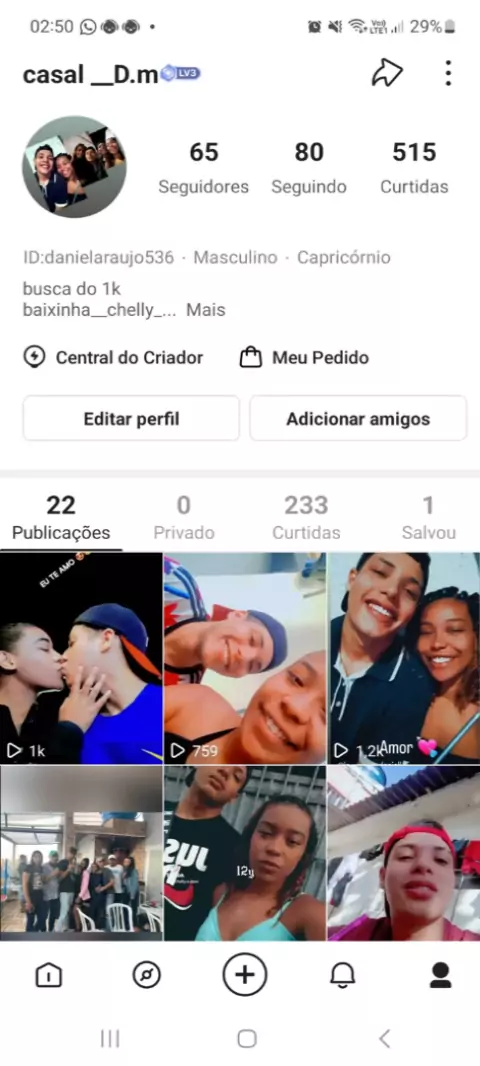Open the 80 Seguindo list
The image size is (480, 1066).
coord(309,167)
